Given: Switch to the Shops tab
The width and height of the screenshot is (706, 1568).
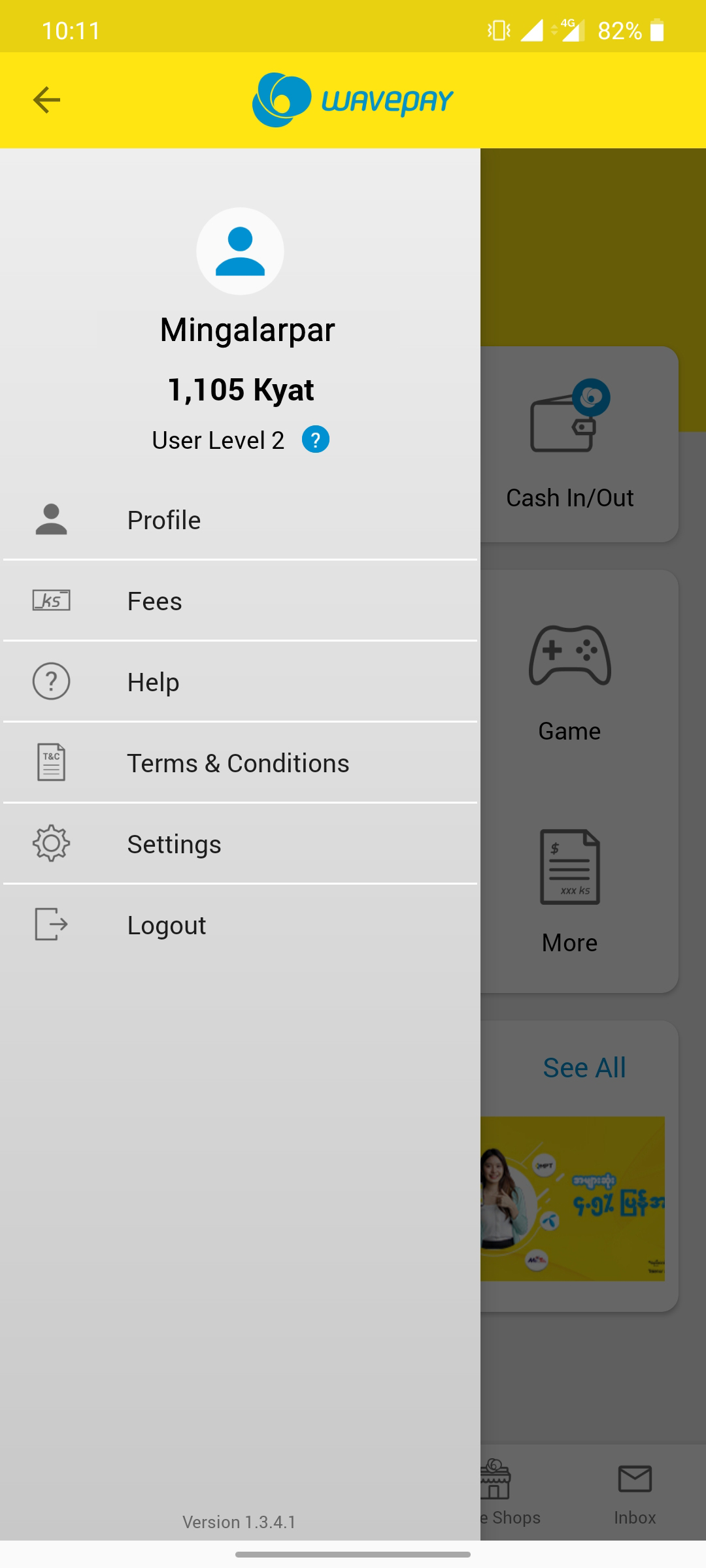Looking at the screenshot, I should pos(503,1493).
